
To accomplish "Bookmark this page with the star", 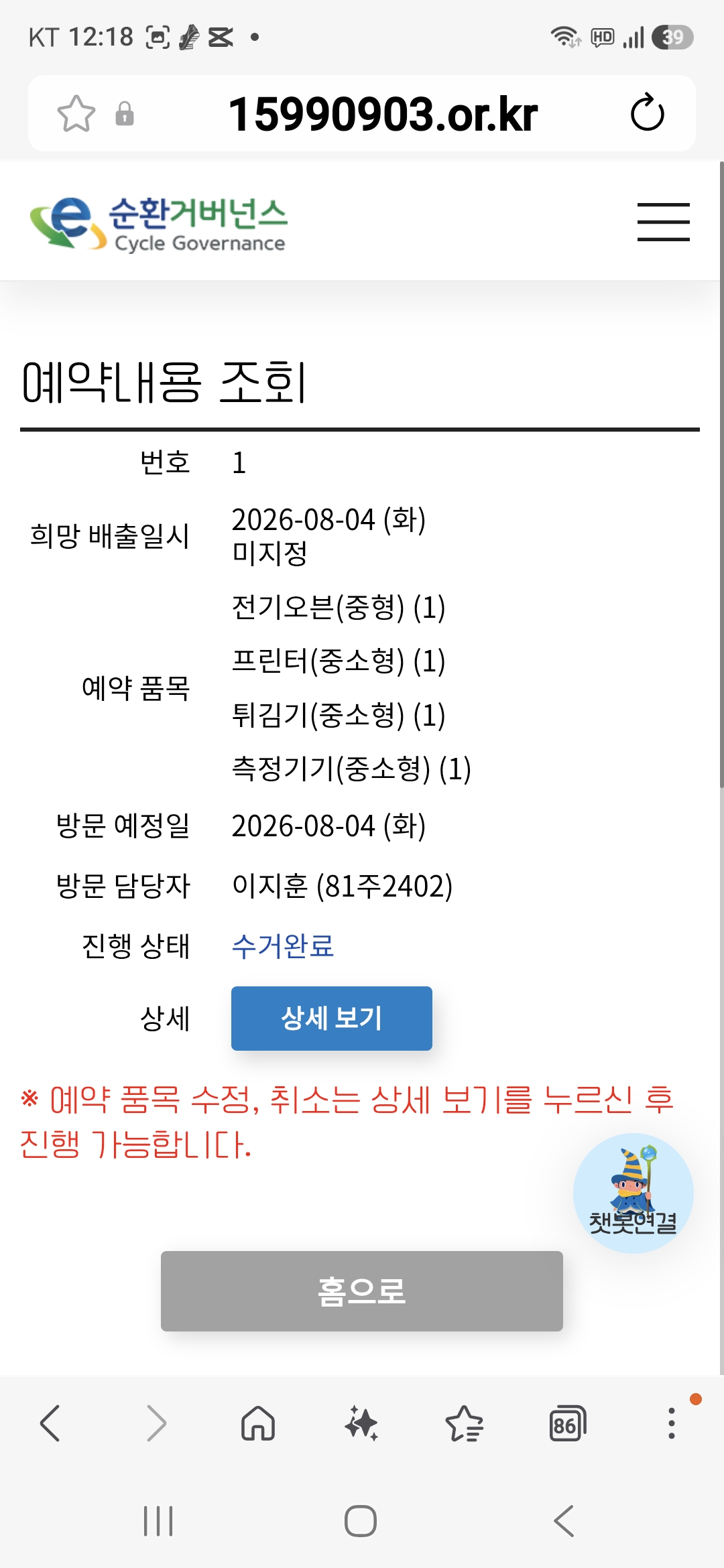I will click(76, 113).
